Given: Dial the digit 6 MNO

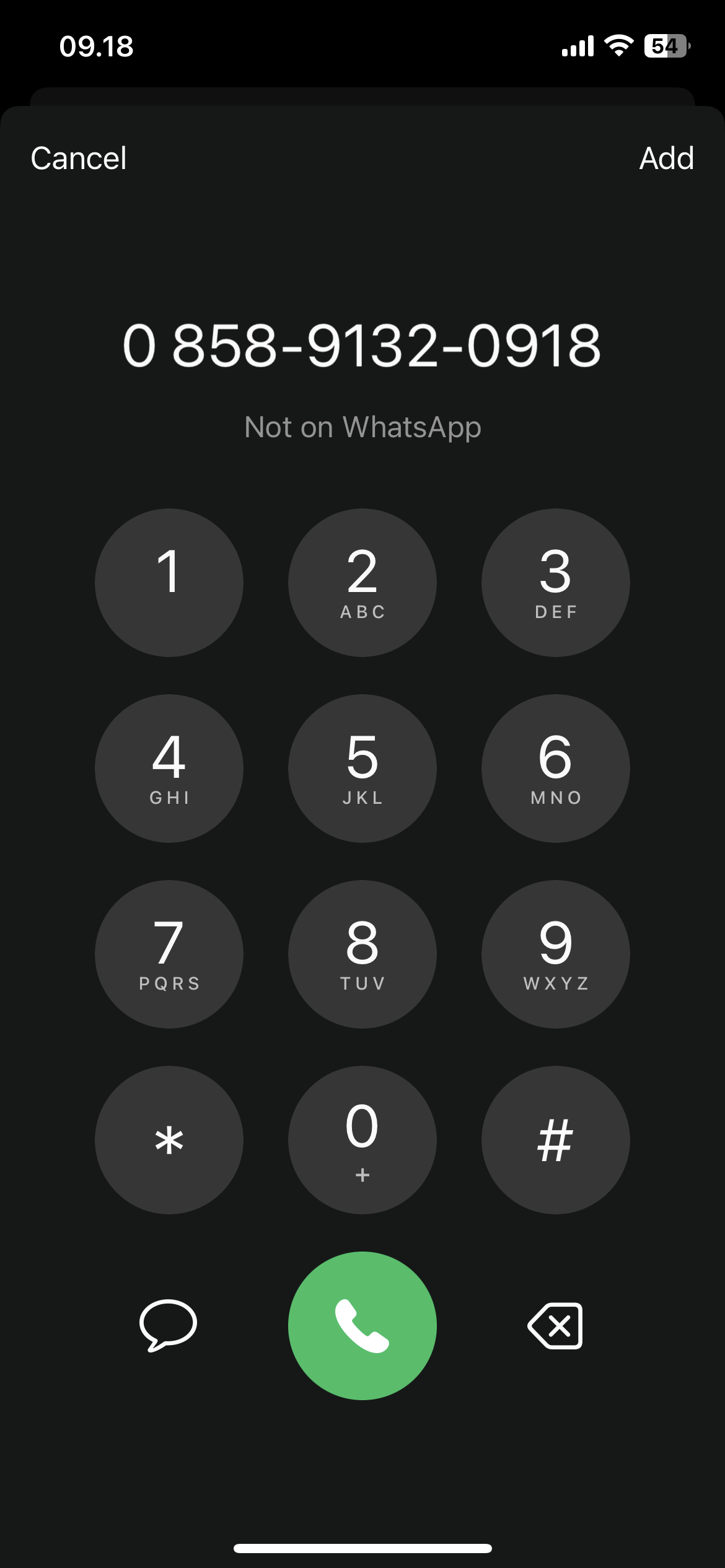Looking at the screenshot, I should pos(555,768).
